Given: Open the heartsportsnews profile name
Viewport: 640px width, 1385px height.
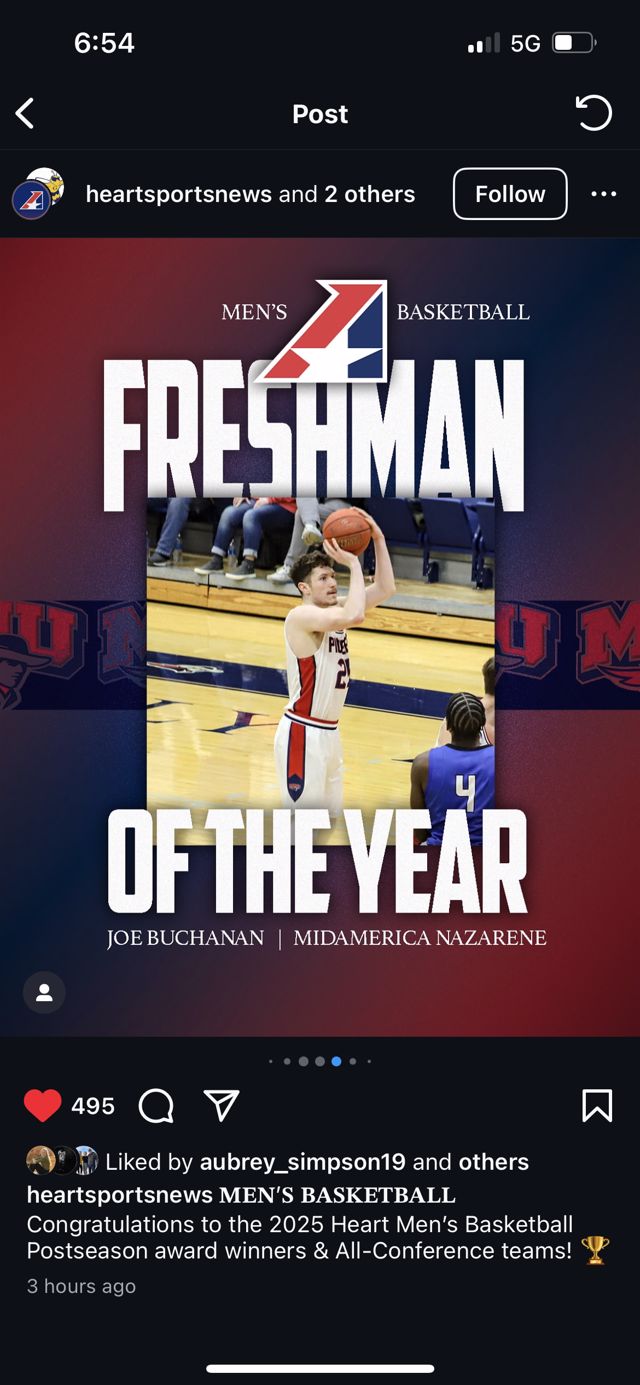Looking at the screenshot, I should click(180, 194).
